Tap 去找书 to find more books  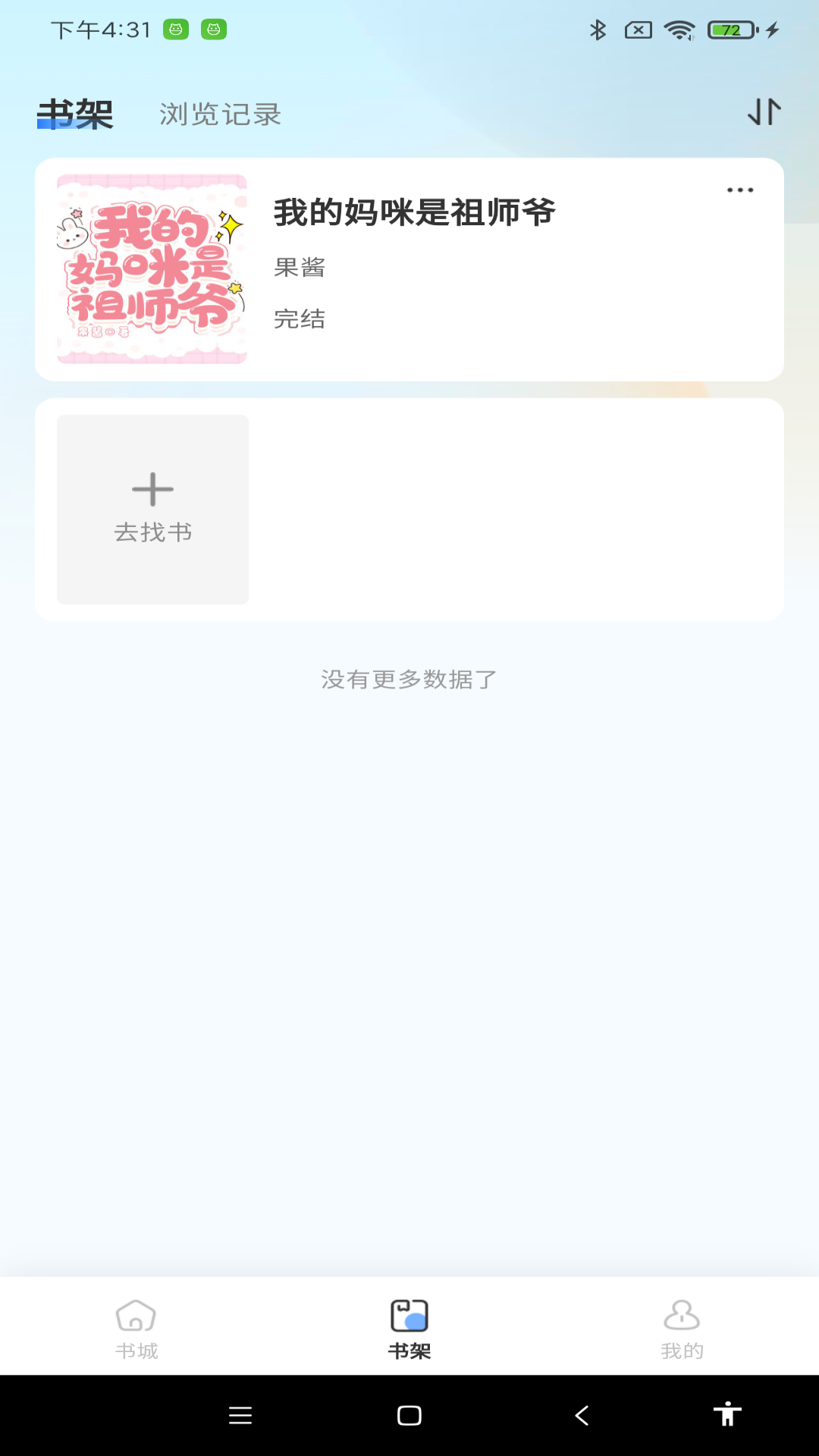coord(152,510)
